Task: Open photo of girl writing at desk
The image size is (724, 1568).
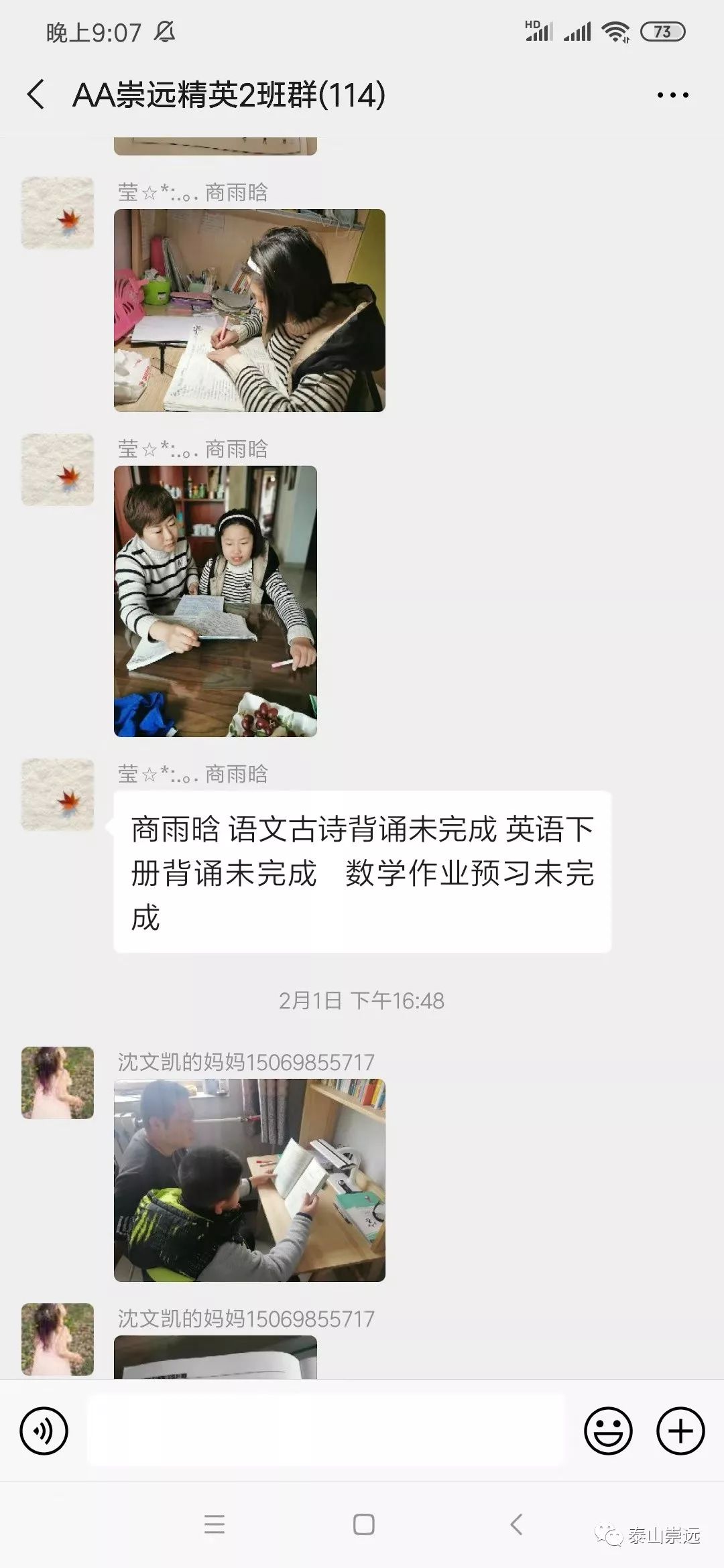Action: pos(249,310)
